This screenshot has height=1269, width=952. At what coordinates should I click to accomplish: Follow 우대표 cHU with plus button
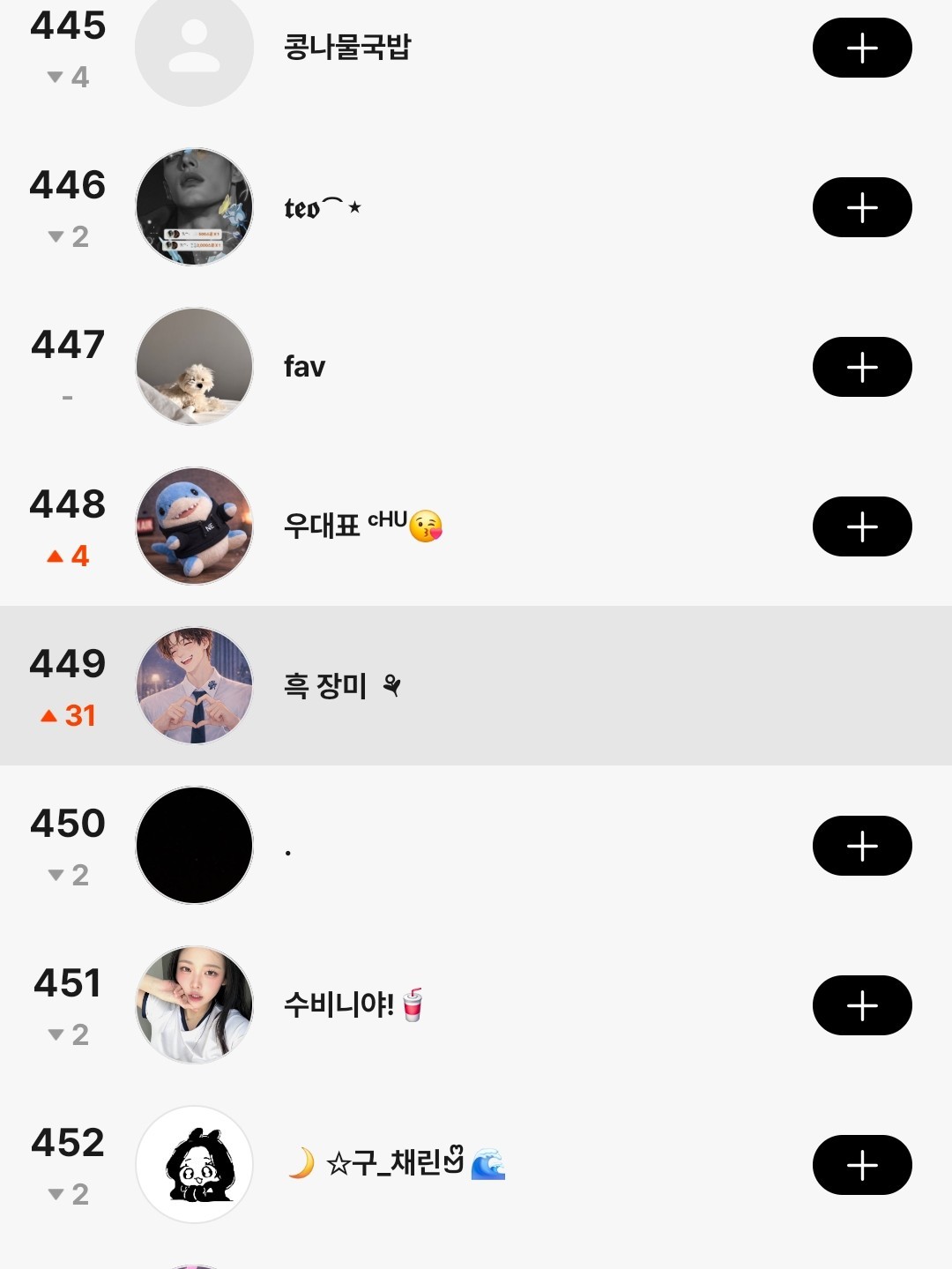click(861, 526)
